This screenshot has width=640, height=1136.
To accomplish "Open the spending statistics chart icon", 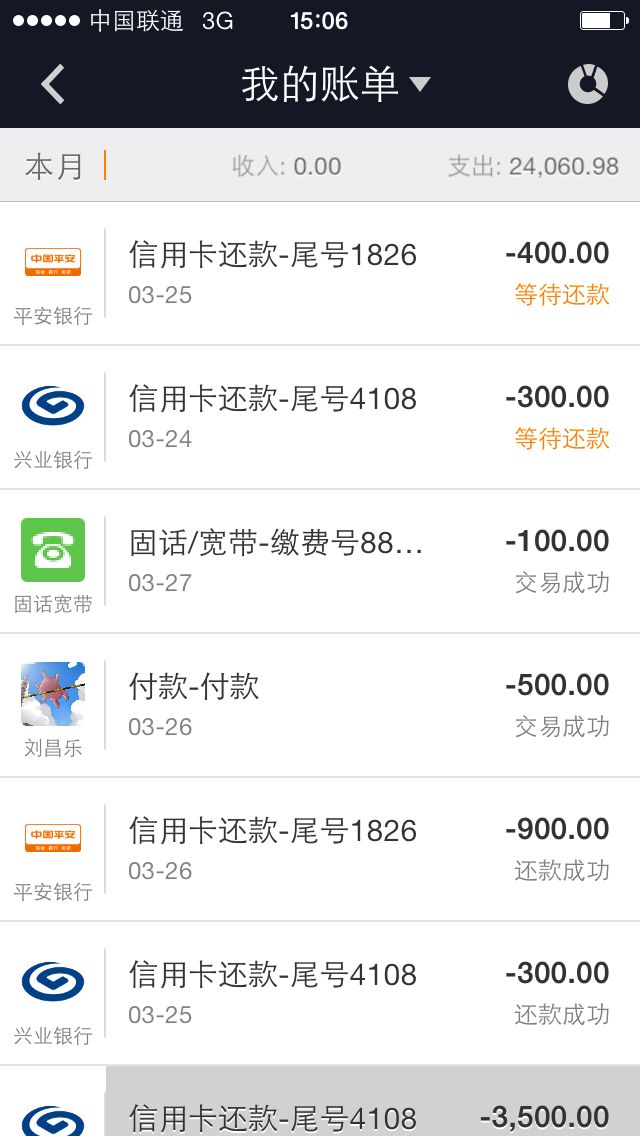I will click(x=587, y=85).
